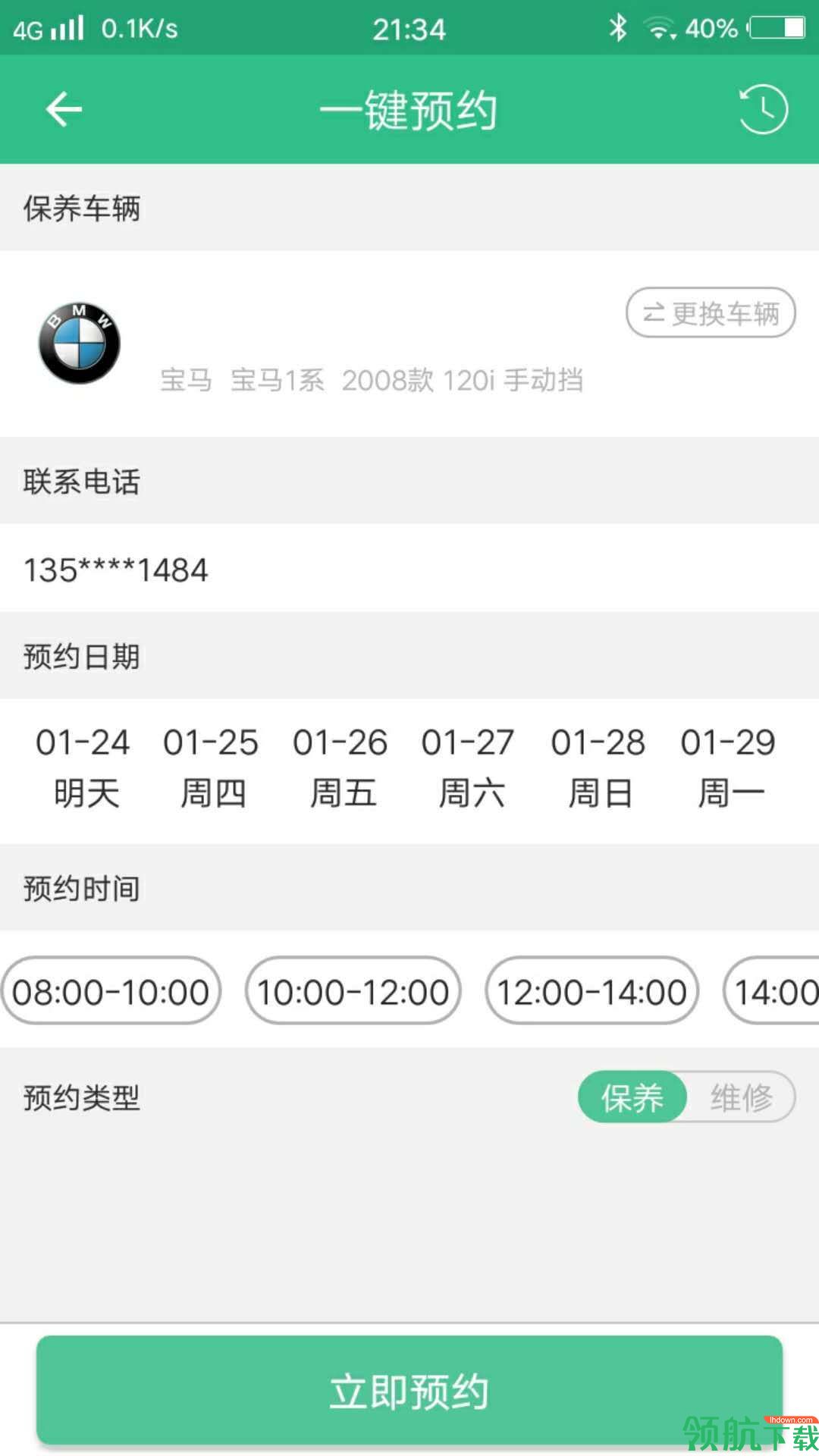The height and width of the screenshot is (1456, 819).
Task: Select the 保养 maintenance toggle
Action: click(632, 1097)
